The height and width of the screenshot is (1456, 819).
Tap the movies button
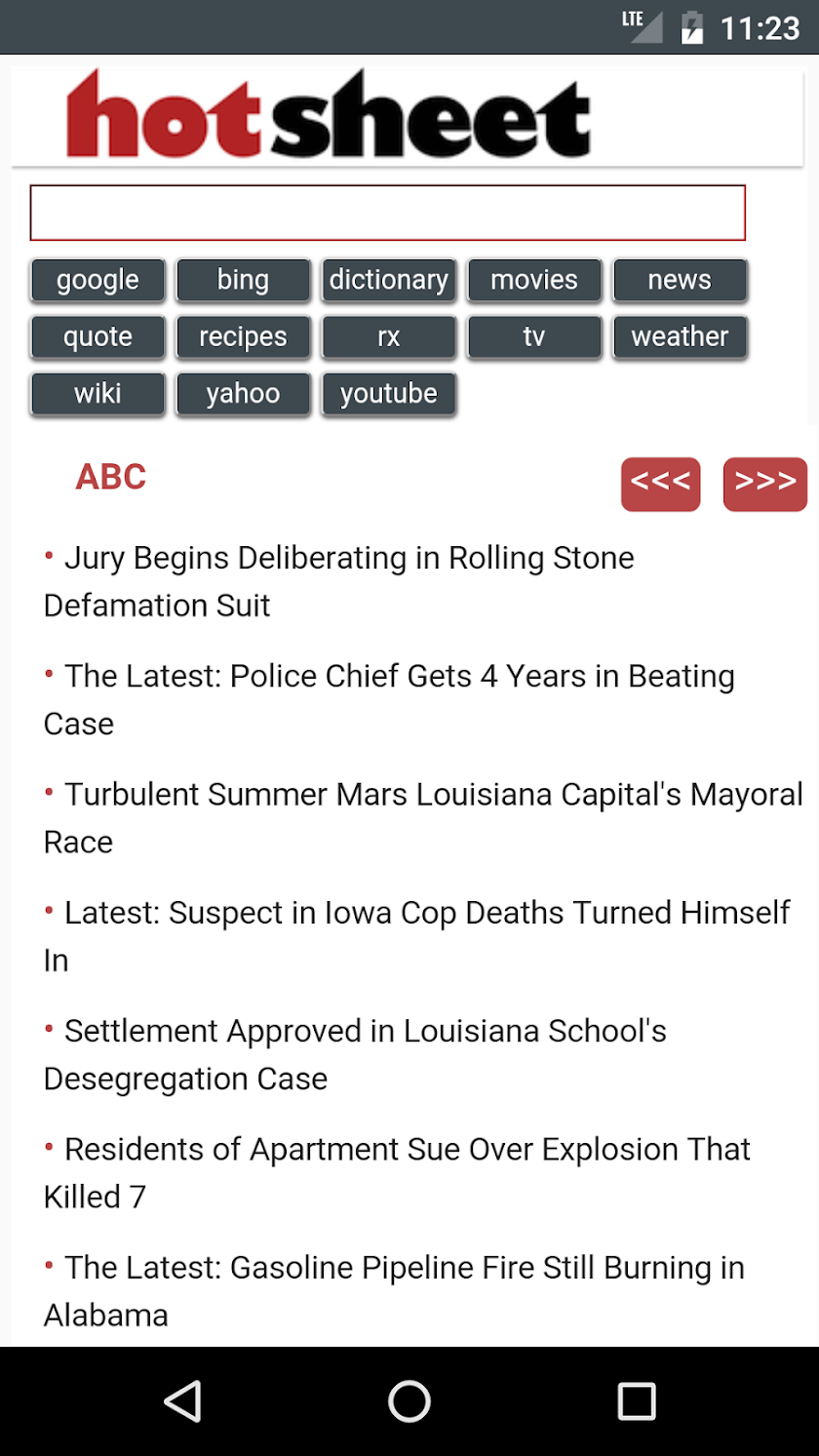[533, 280]
